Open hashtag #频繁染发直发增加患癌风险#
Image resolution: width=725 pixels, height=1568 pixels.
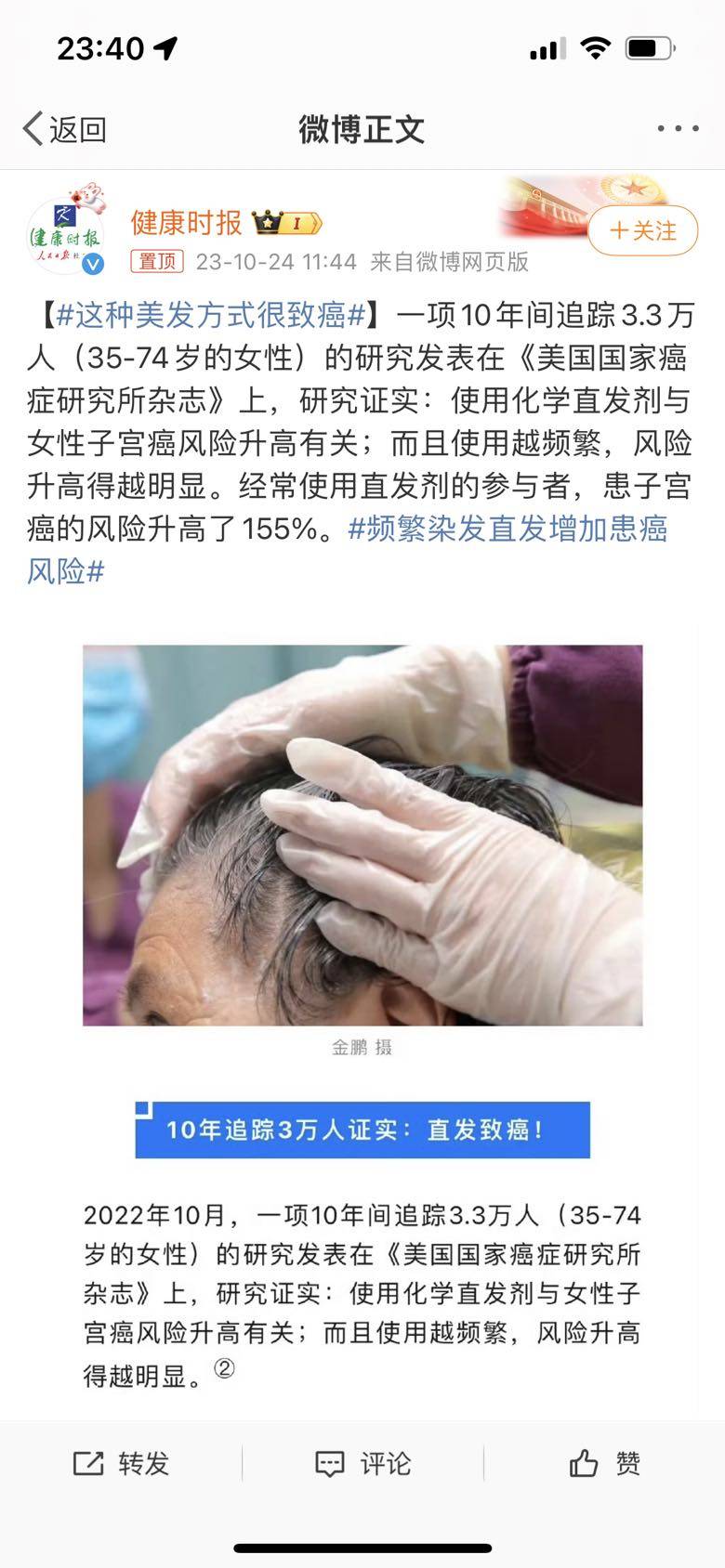click(x=507, y=529)
